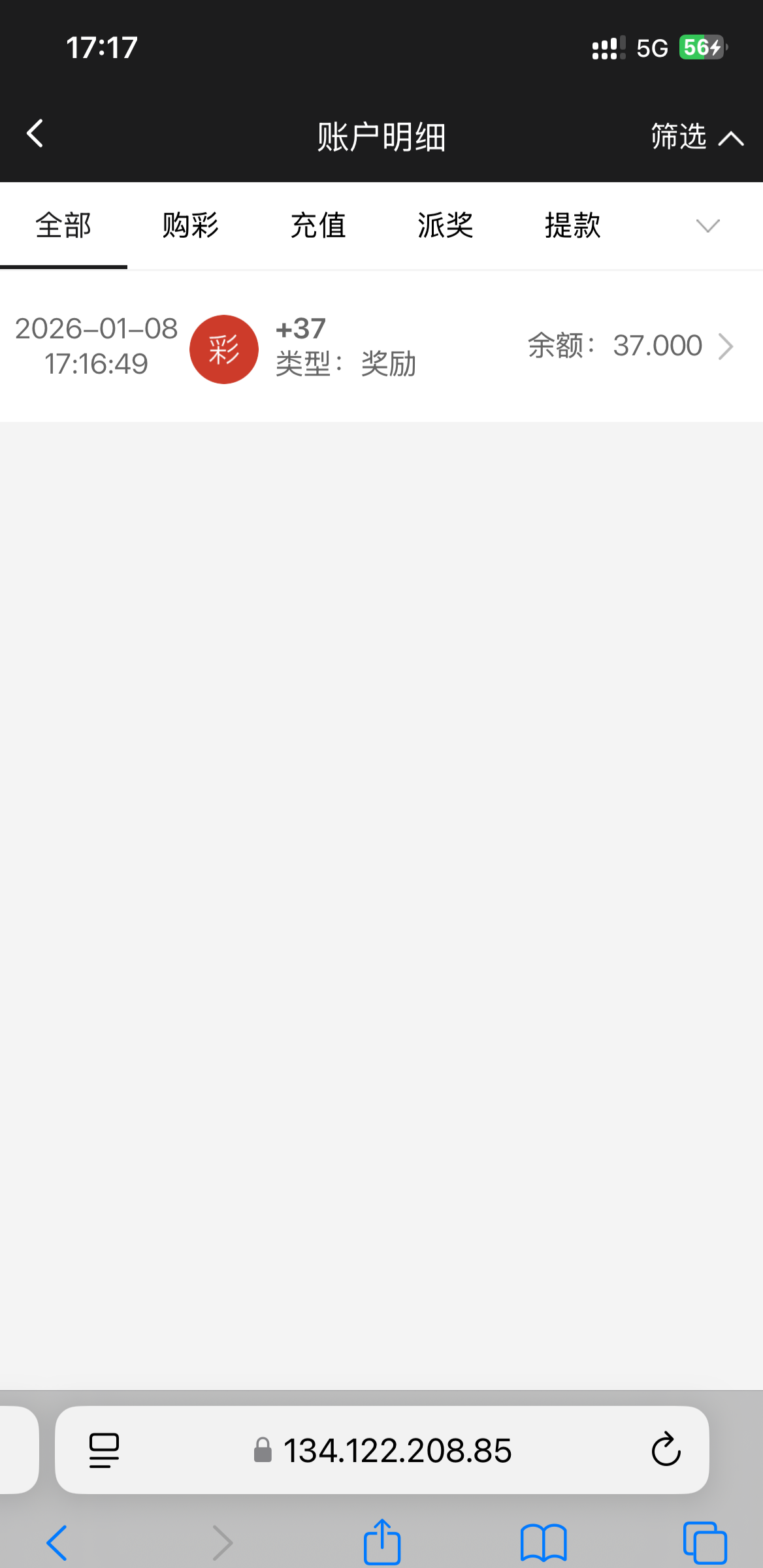Viewport: 763px width, 1568px height.
Task: Expand more tabs with the down chevron
Action: pyautogui.click(x=707, y=226)
